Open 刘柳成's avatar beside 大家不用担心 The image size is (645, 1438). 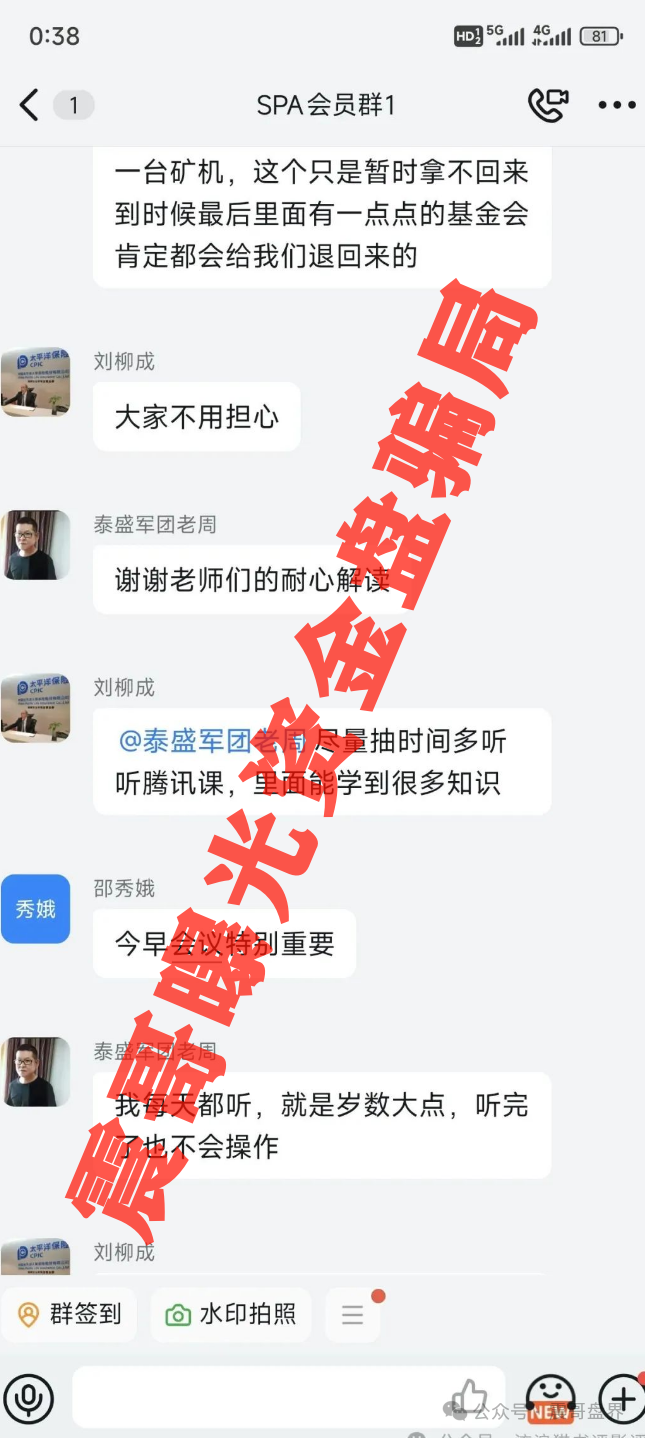click(36, 382)
